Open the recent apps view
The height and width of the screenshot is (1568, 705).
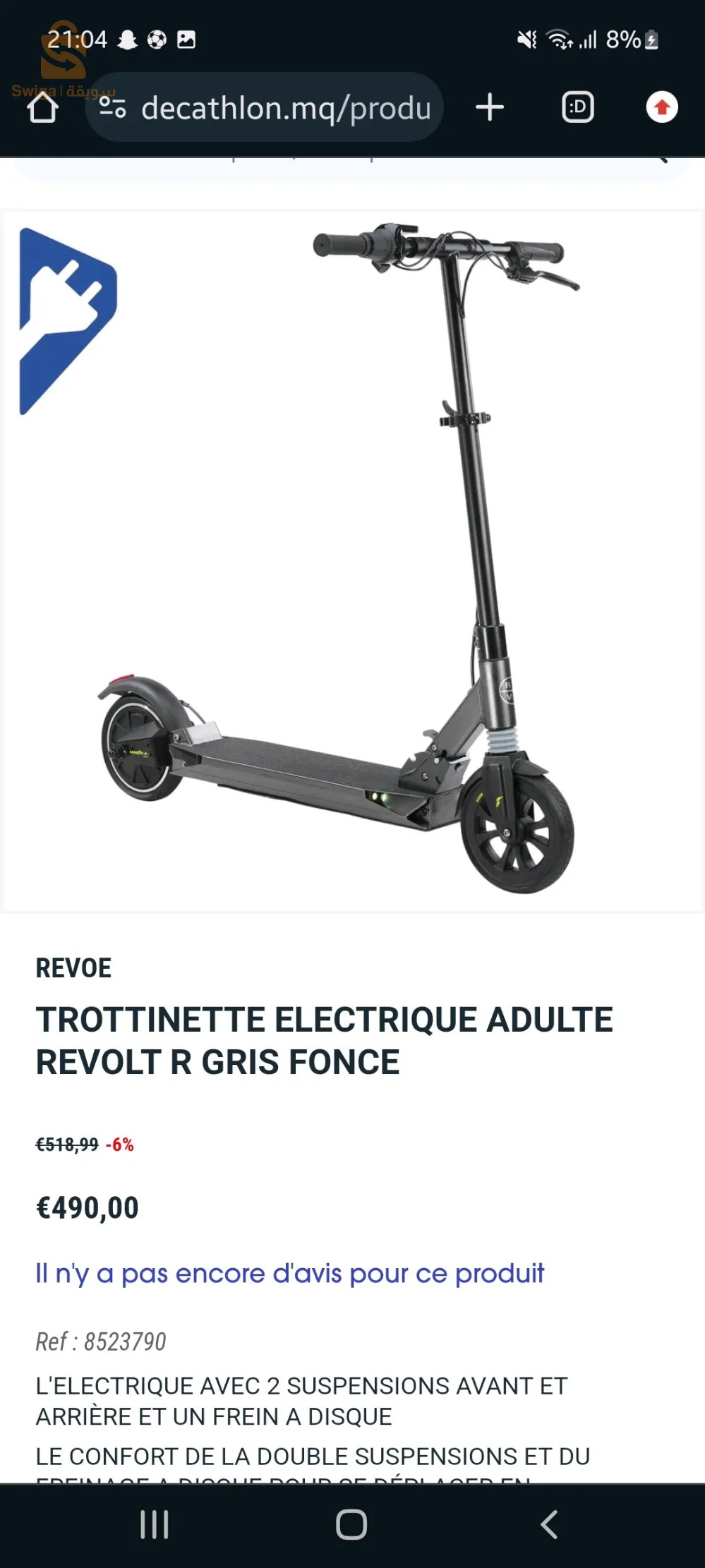(x=154, y=1524)
